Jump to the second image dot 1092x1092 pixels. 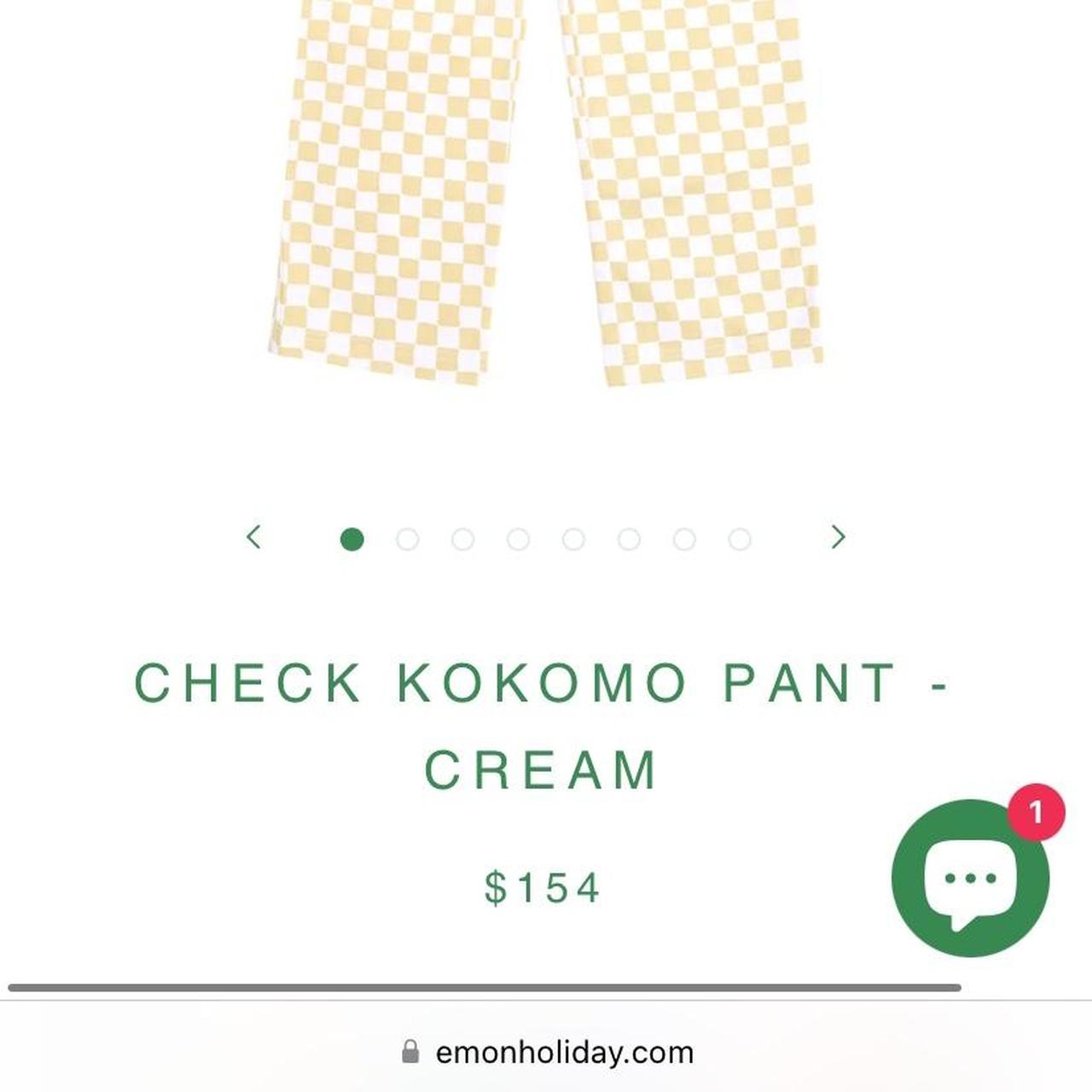point(408,539)
